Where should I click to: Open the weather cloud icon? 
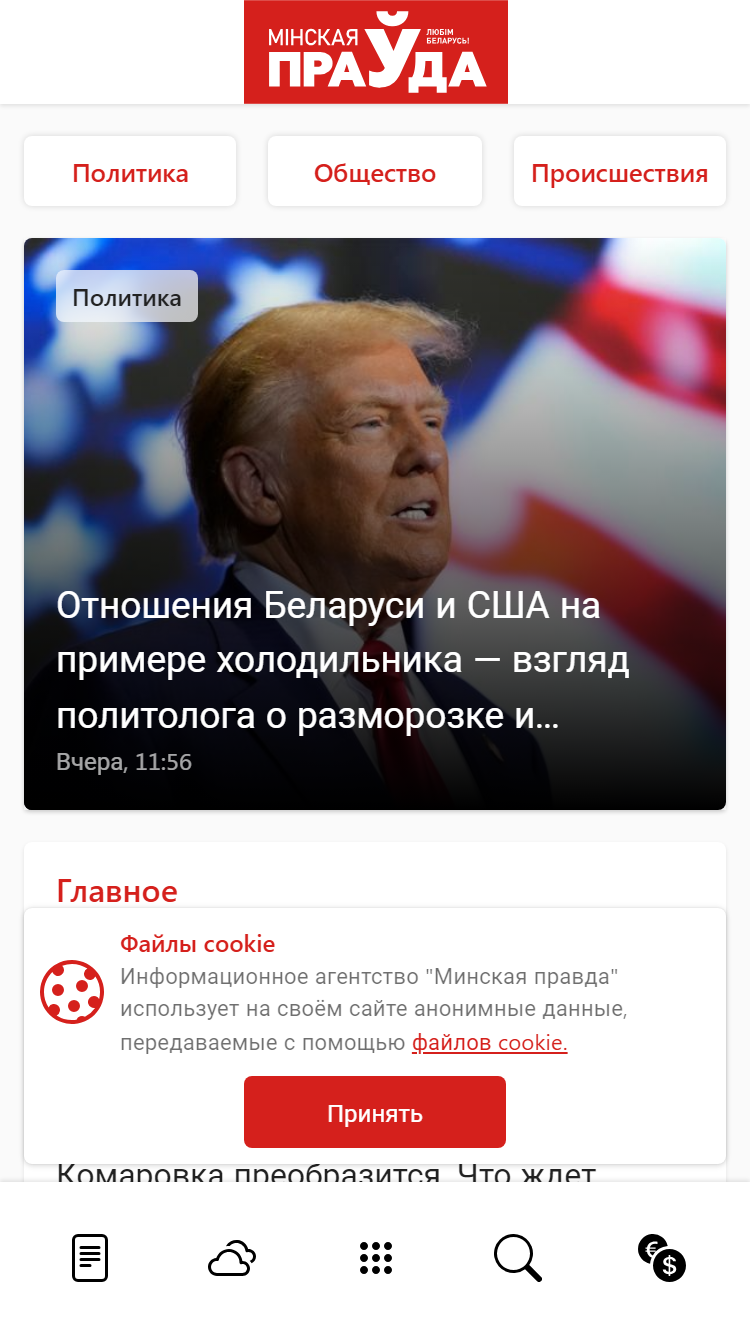(232, 1258)
